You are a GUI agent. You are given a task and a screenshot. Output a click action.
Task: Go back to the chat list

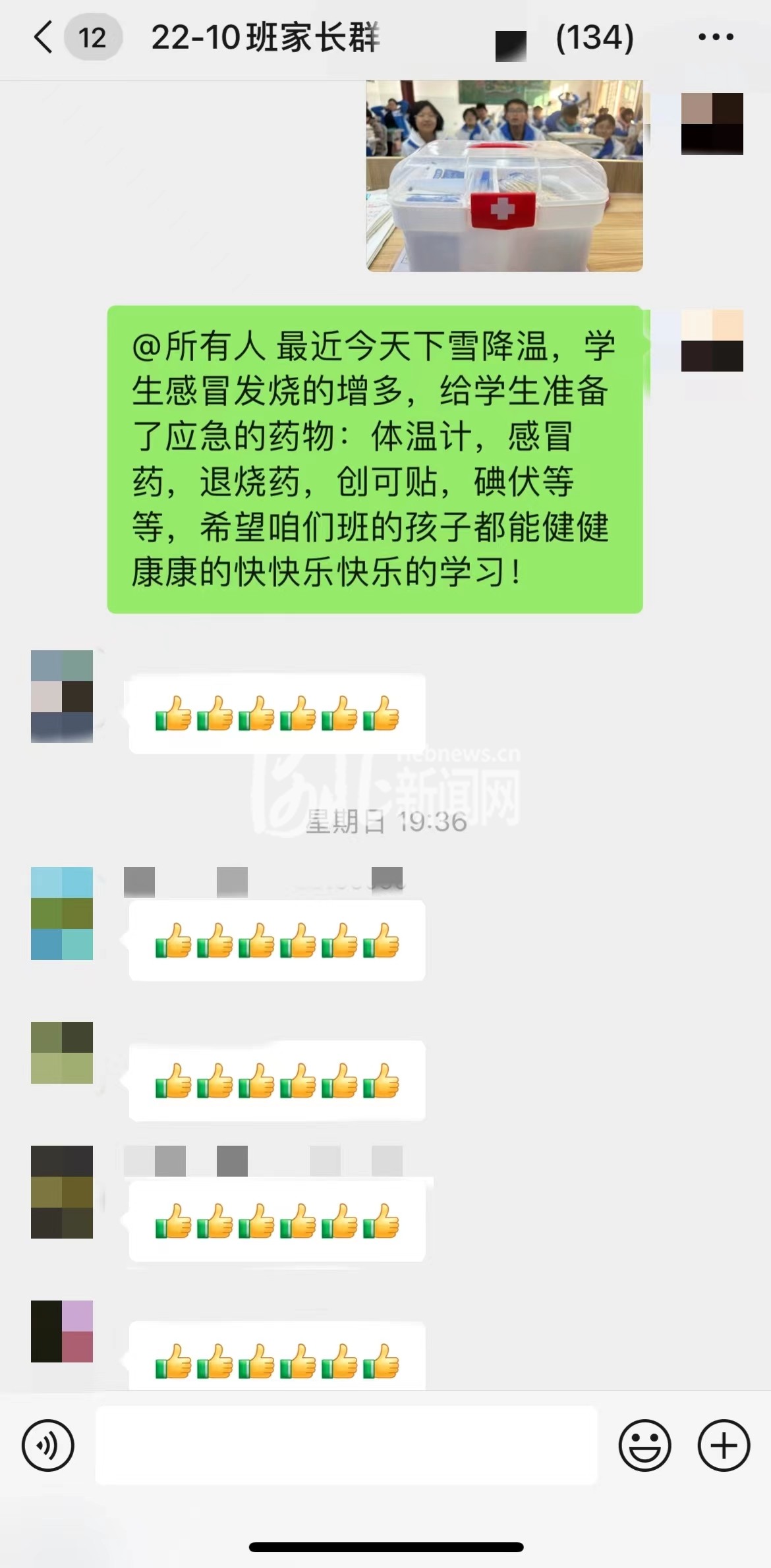tap(43, 37)
